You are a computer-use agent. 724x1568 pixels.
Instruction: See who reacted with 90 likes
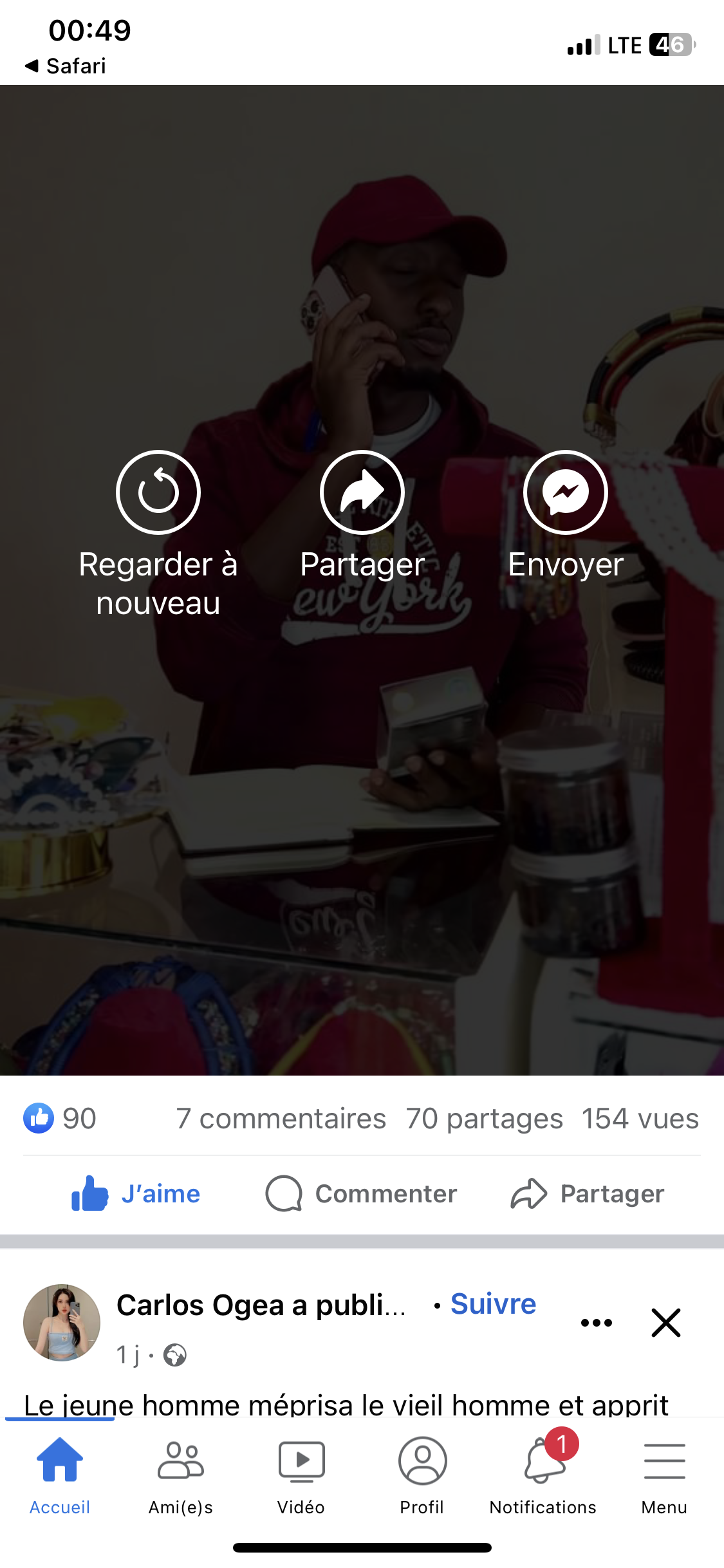60,1119
